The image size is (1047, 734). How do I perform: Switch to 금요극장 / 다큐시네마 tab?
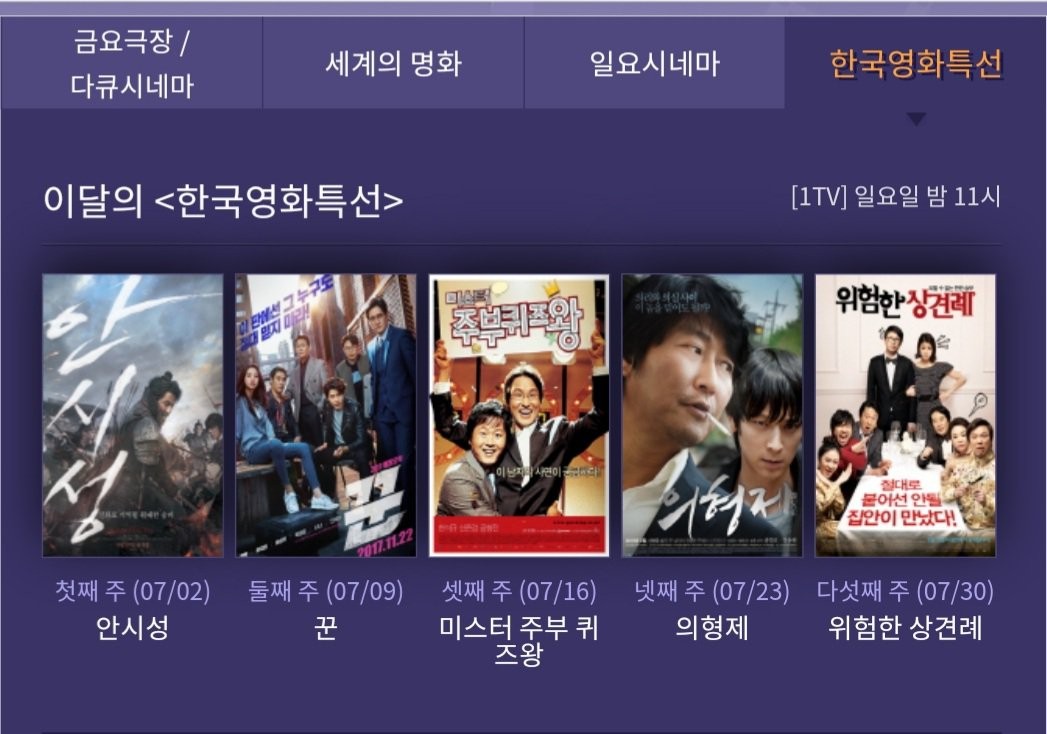(132, 64)
